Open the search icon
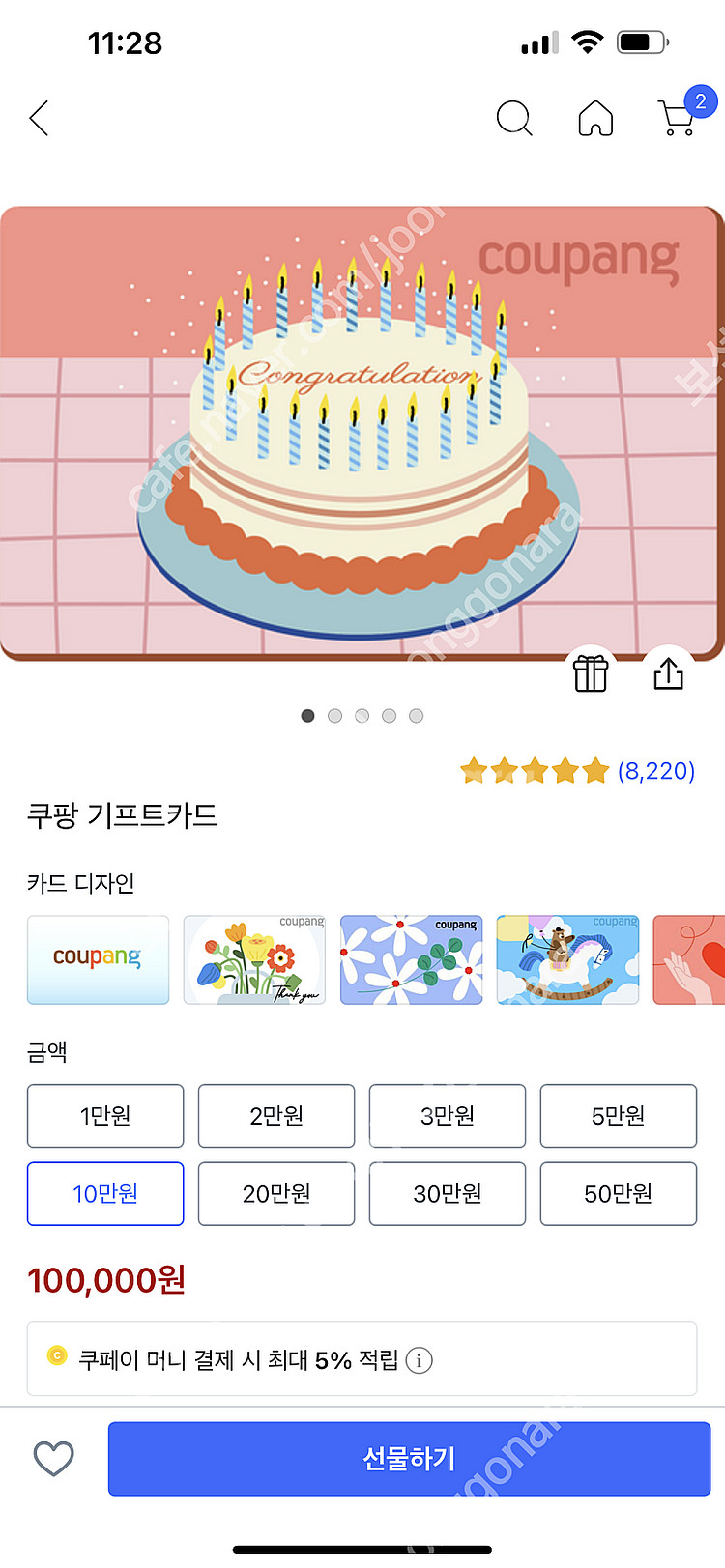 click(513, 117)
